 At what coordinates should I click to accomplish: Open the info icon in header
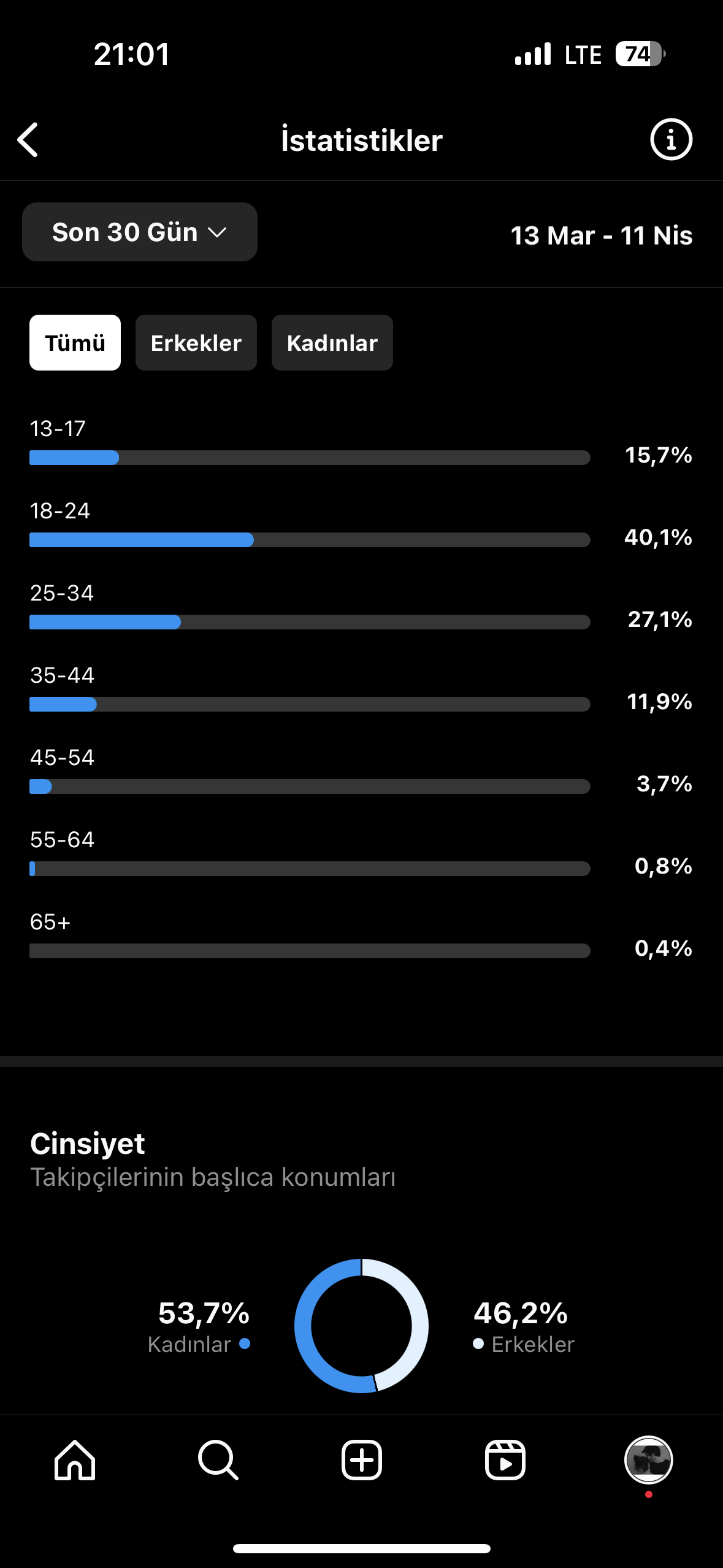click(671, 139)
